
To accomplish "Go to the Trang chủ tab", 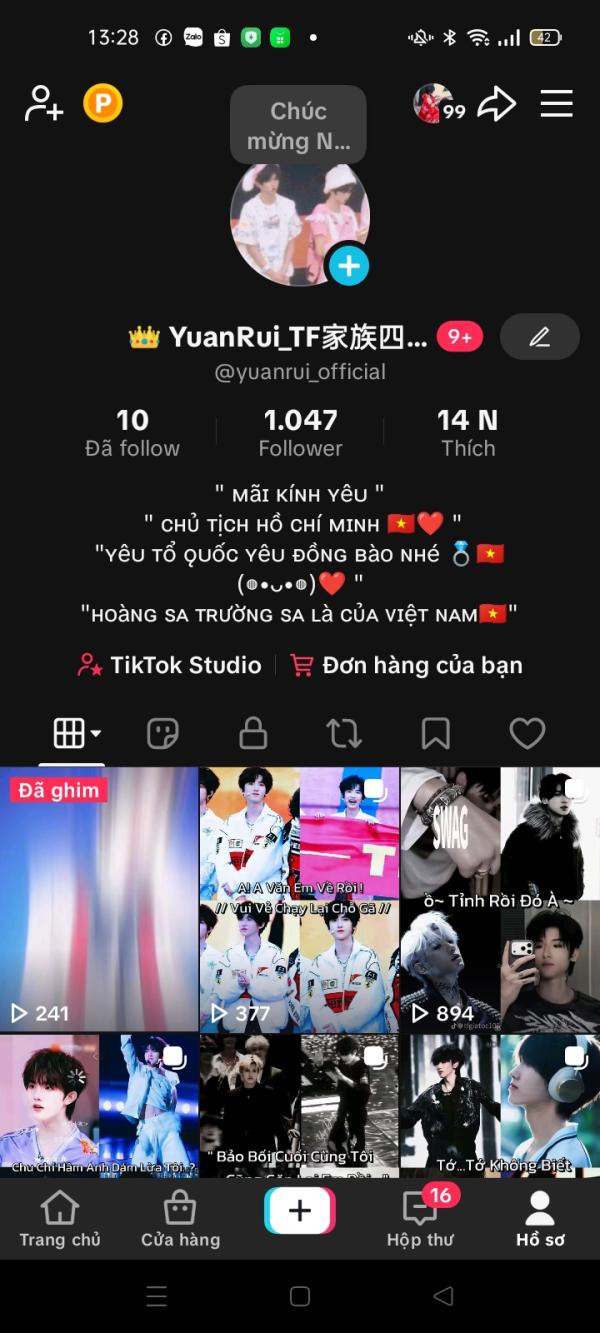I will [x=60, y=1219].
